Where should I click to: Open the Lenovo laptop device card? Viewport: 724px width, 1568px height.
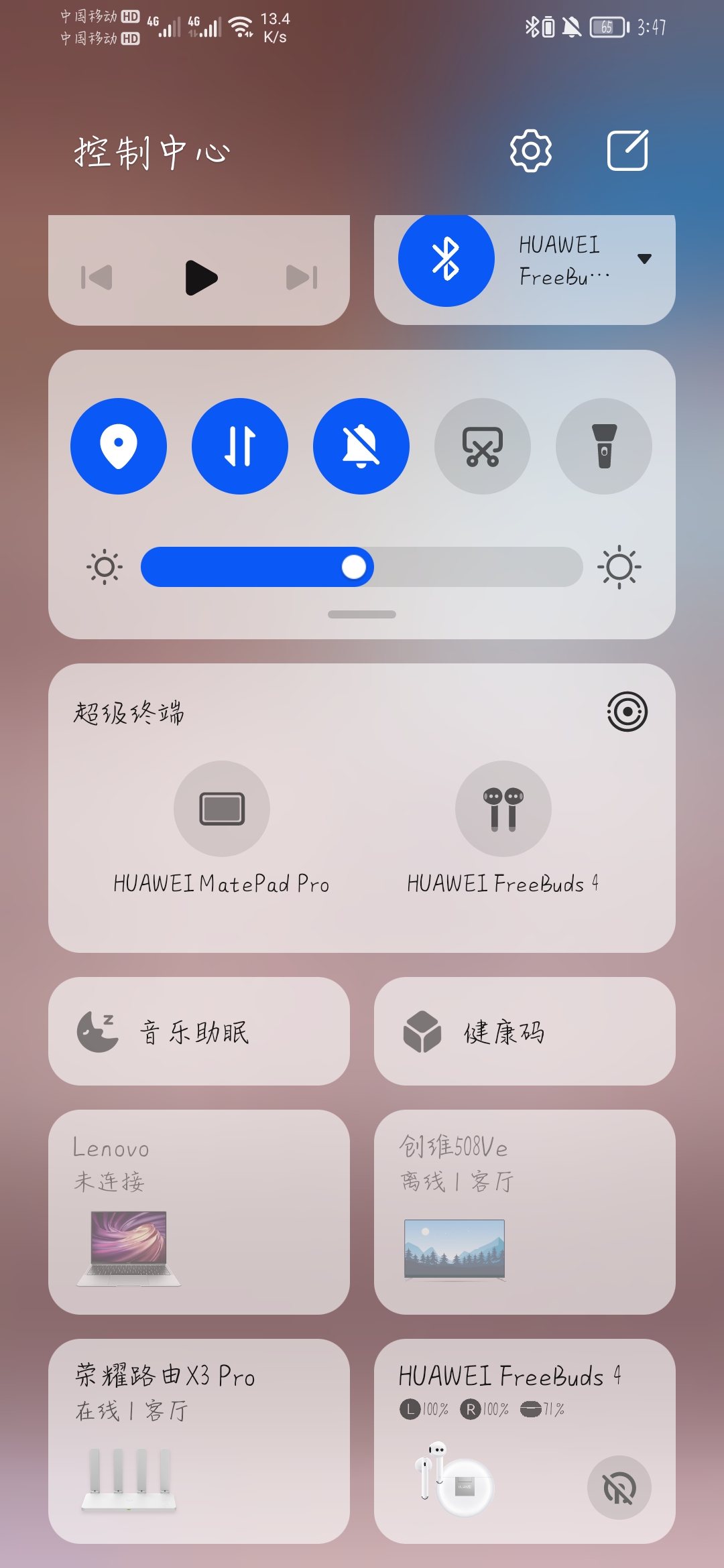199,1212
